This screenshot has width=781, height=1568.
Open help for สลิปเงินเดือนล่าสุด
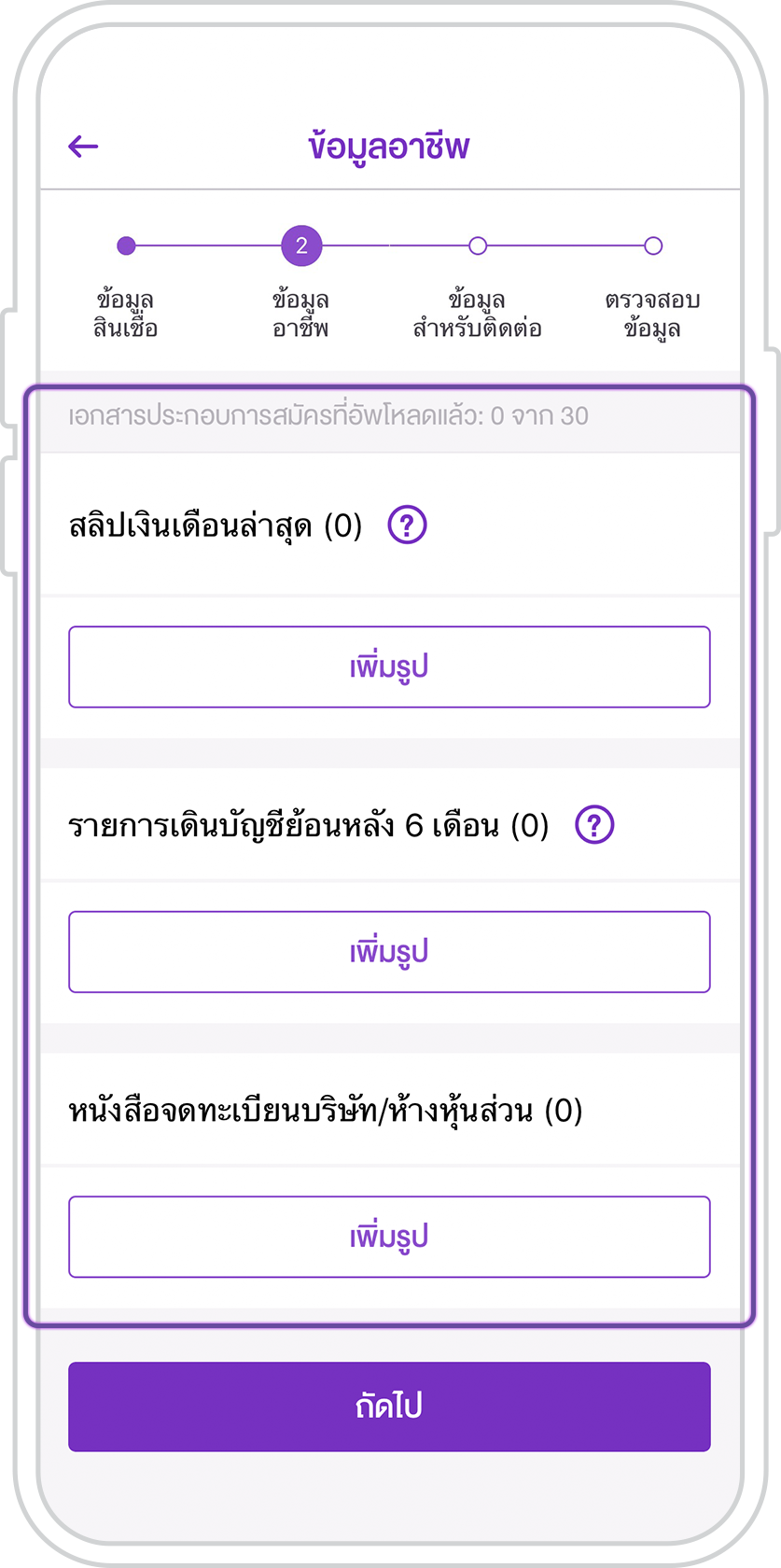point(407,525)
